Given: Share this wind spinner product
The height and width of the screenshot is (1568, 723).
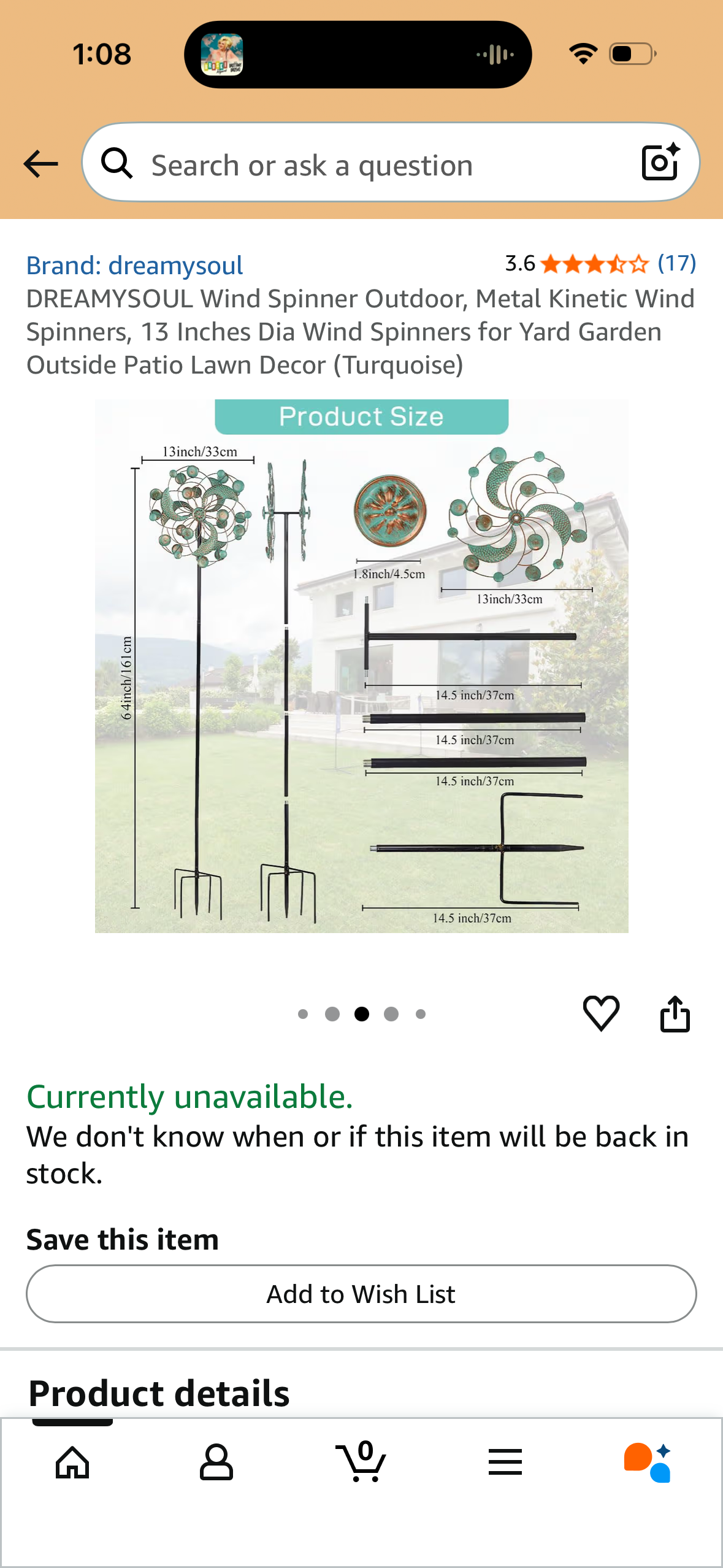Looking at the screenshot, I should 675,1013.
